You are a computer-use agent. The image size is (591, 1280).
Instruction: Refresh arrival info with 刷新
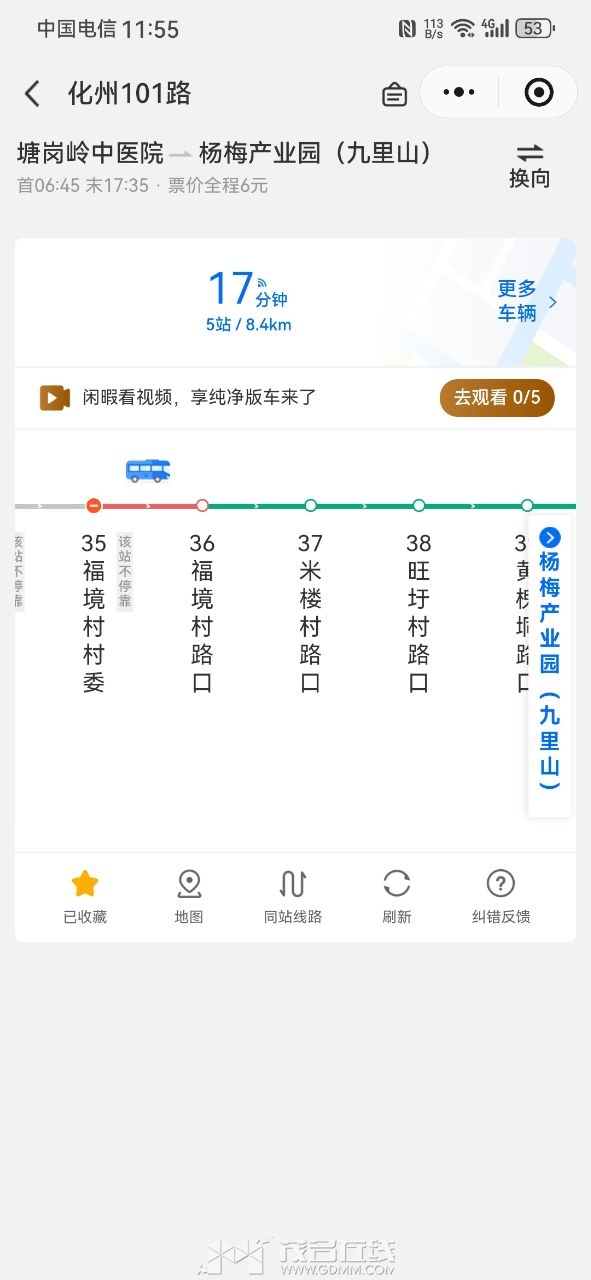pos(397,896)
